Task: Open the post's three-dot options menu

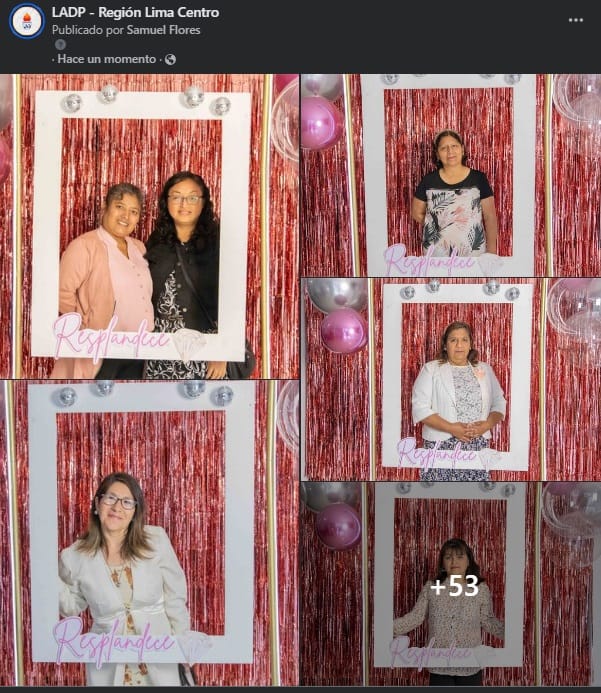Action: point(575,20)
